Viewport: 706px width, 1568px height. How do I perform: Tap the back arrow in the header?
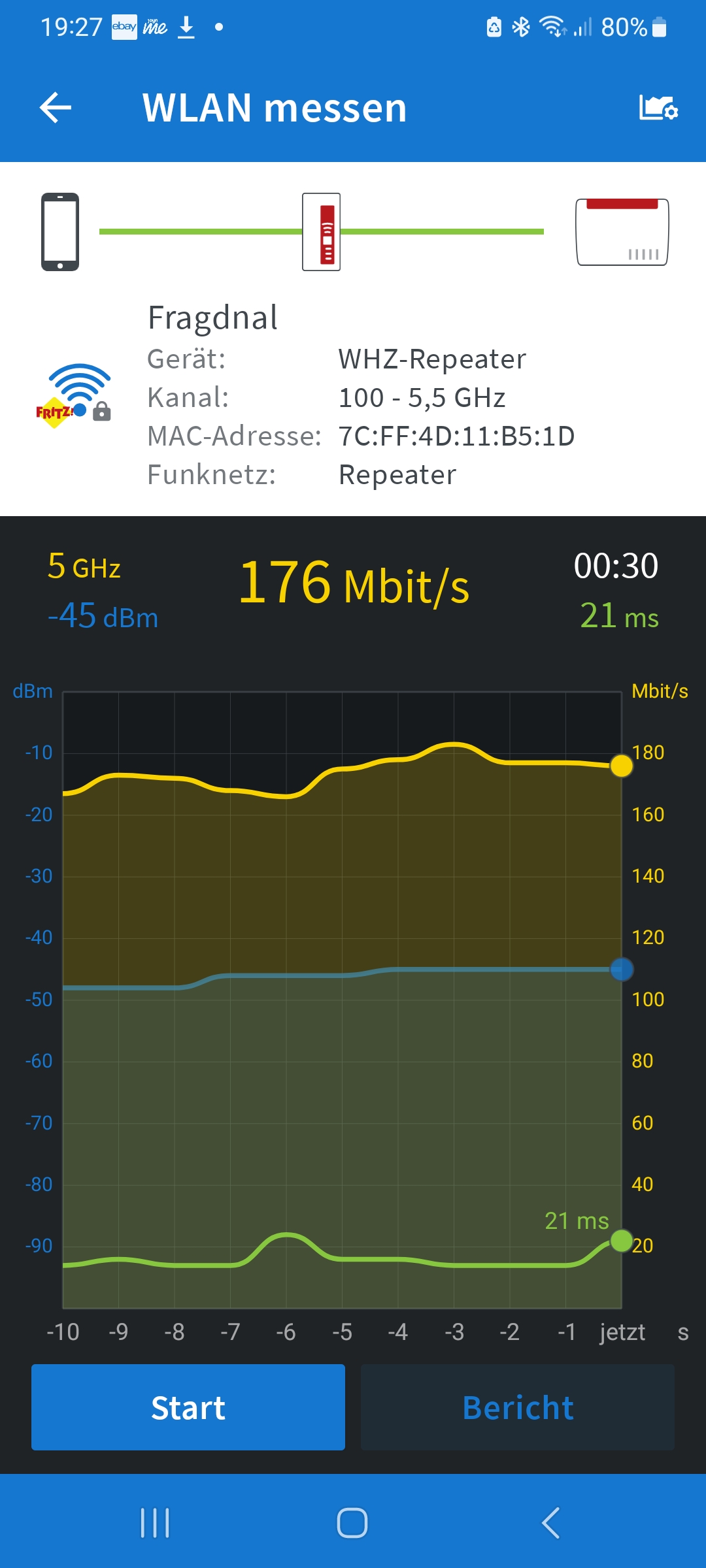coord(56,108)
